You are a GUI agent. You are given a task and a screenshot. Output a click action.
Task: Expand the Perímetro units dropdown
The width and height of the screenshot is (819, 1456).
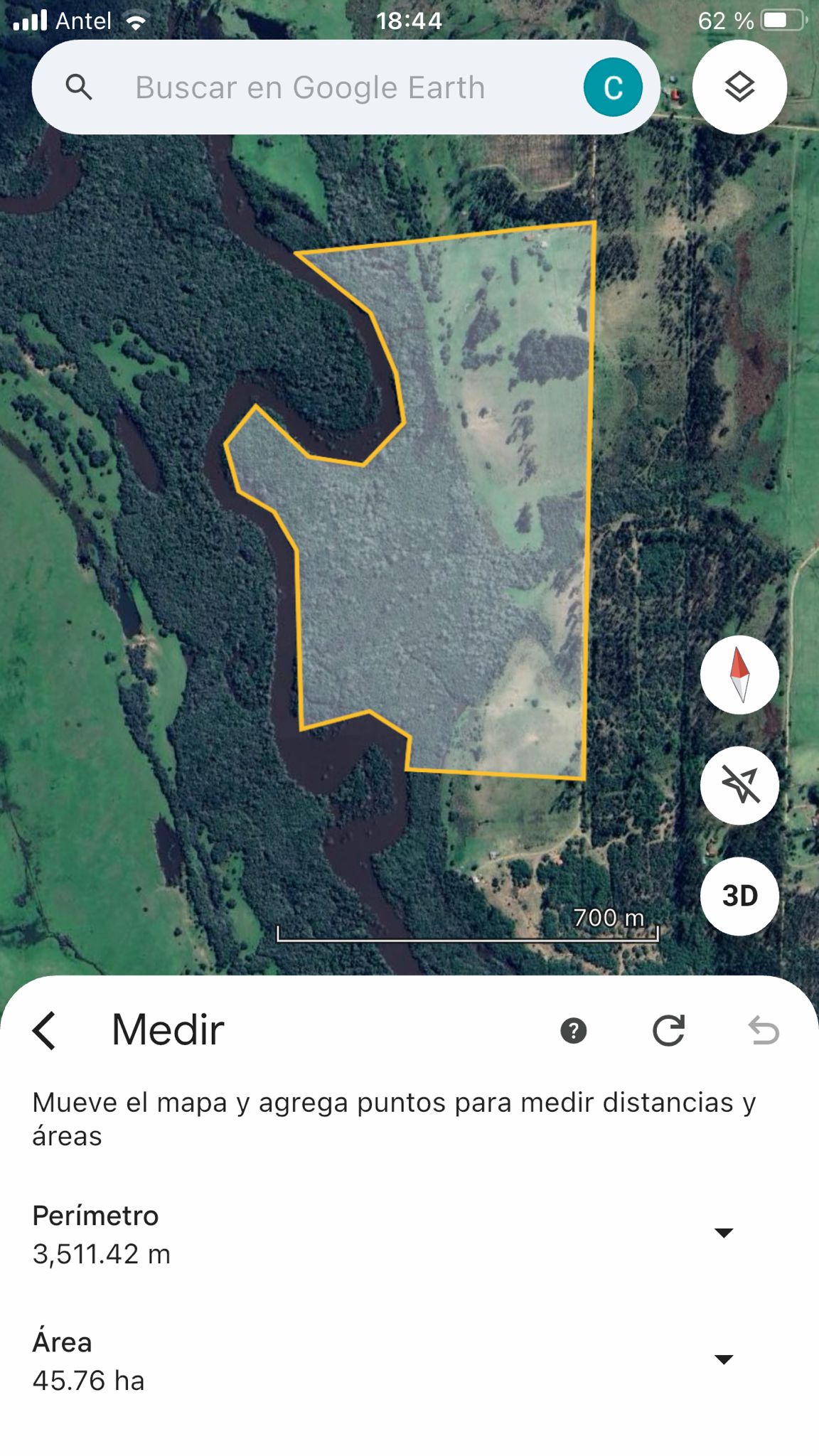tap(724, 1233)
